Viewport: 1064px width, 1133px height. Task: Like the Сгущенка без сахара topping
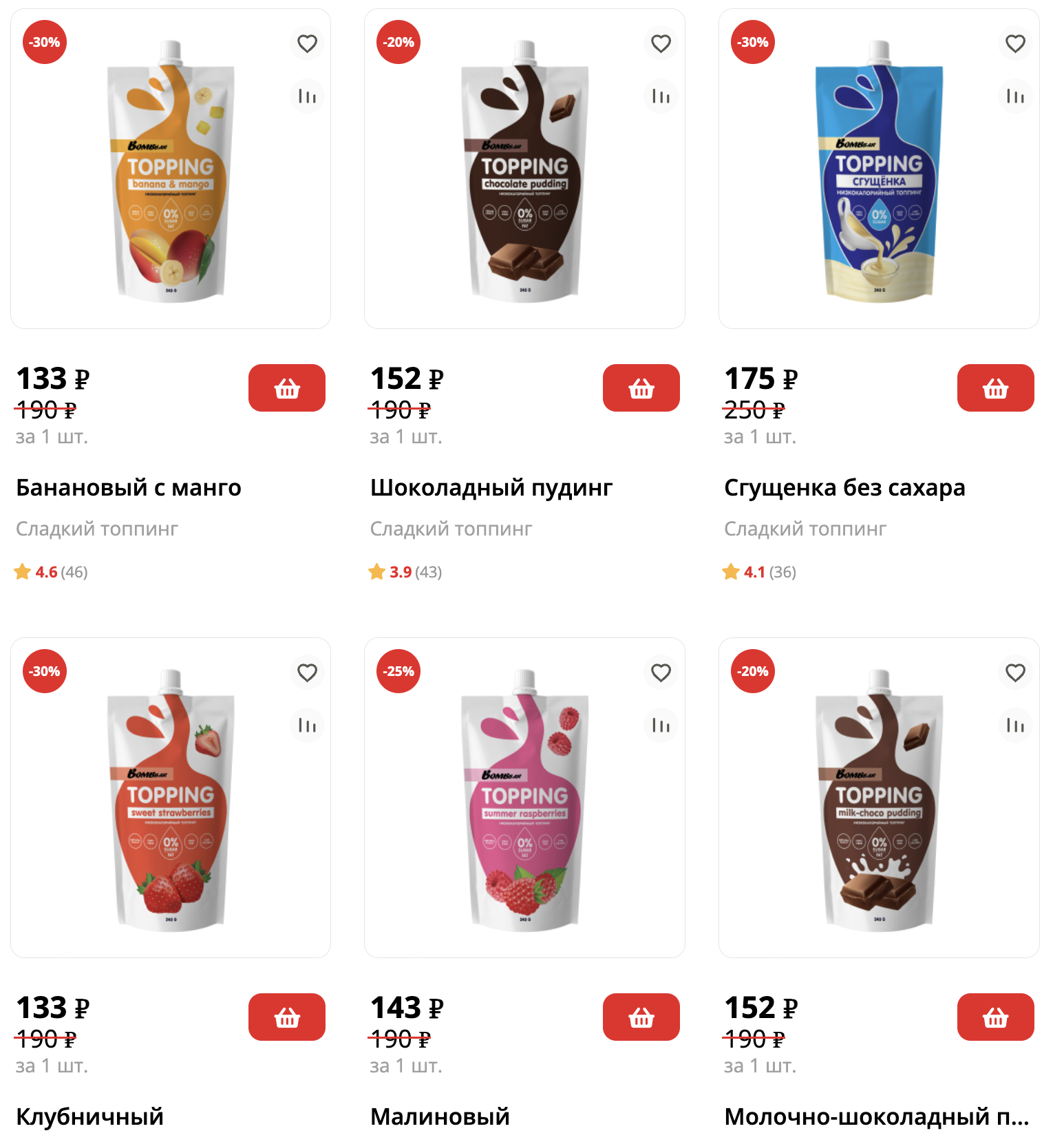(x=1015, y=43)
